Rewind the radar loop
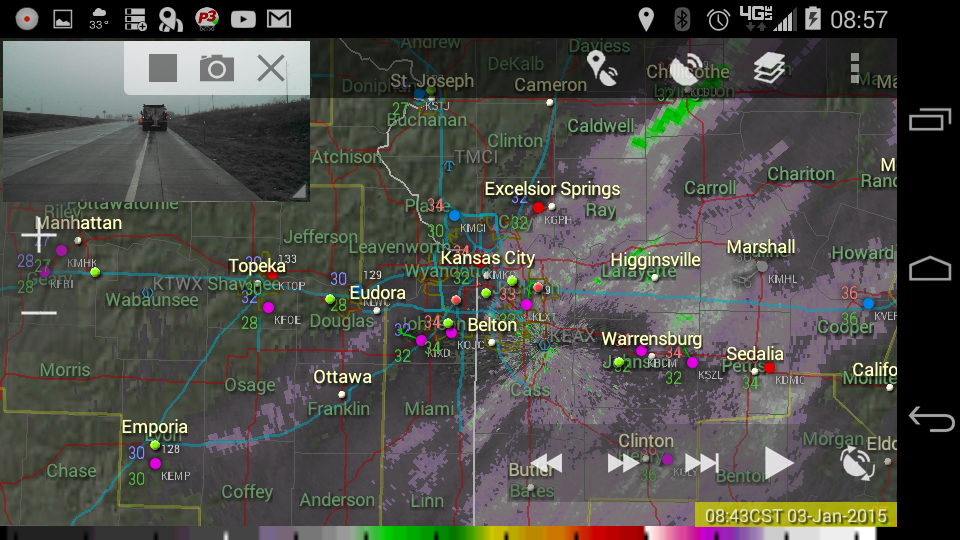Image resolution: width=960 pixels, height=540 pixels. click(x=546, y=463)
